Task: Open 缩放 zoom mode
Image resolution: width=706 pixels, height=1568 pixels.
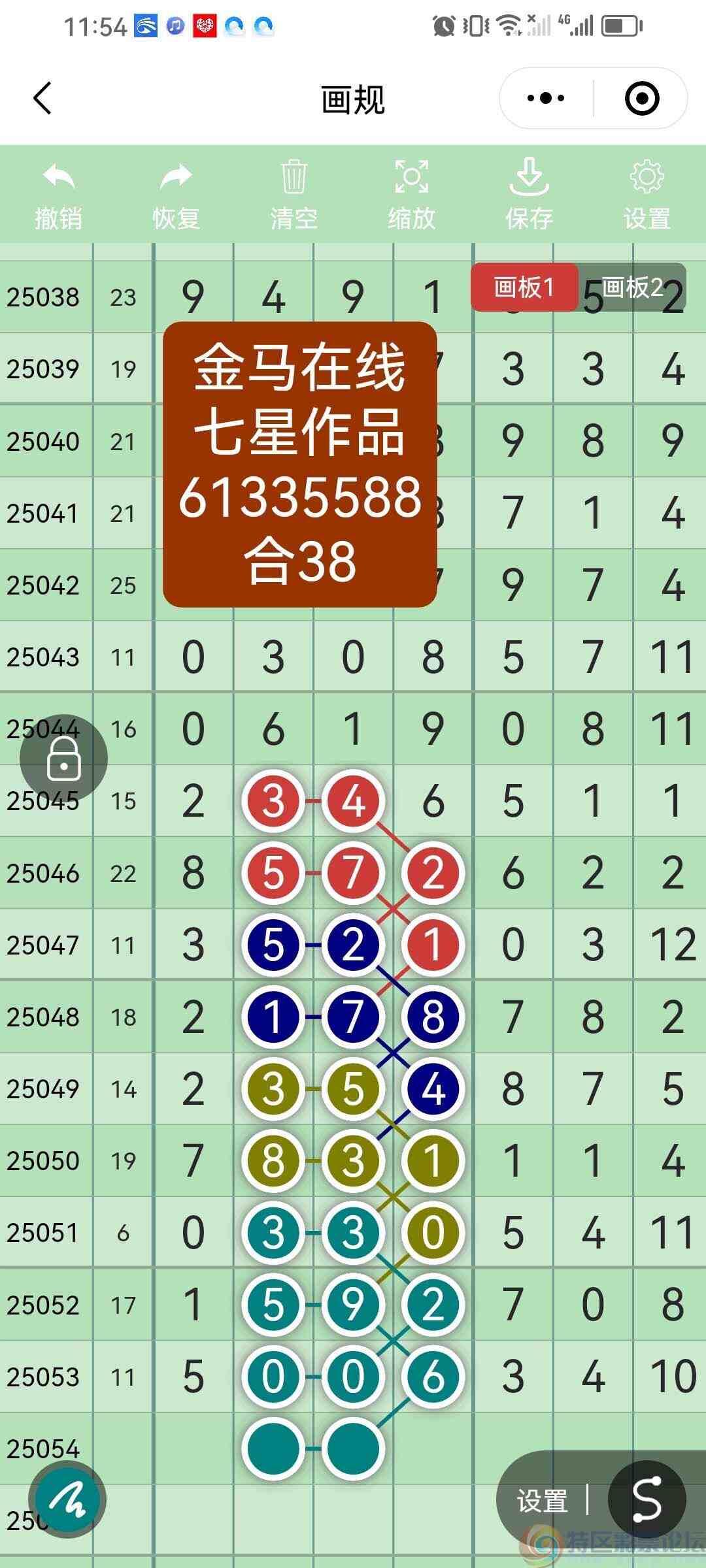Action: [411, 195]
